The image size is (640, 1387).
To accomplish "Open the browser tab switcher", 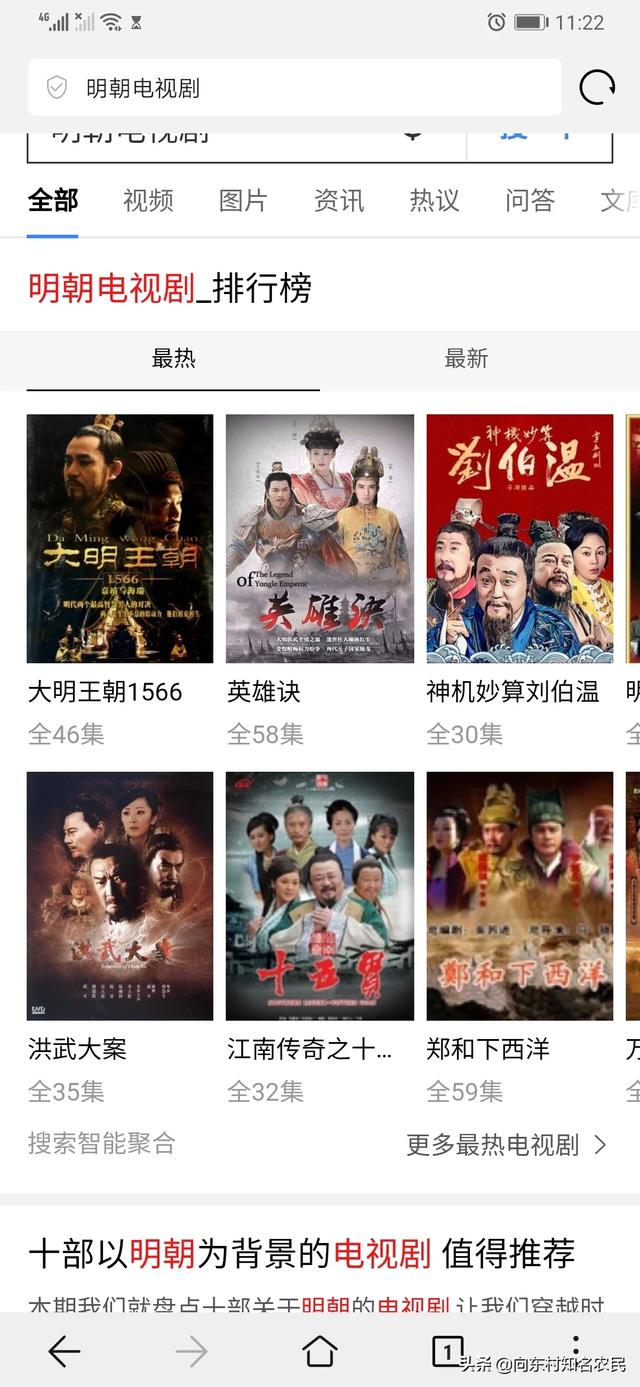I will [x=447, y=1352].
